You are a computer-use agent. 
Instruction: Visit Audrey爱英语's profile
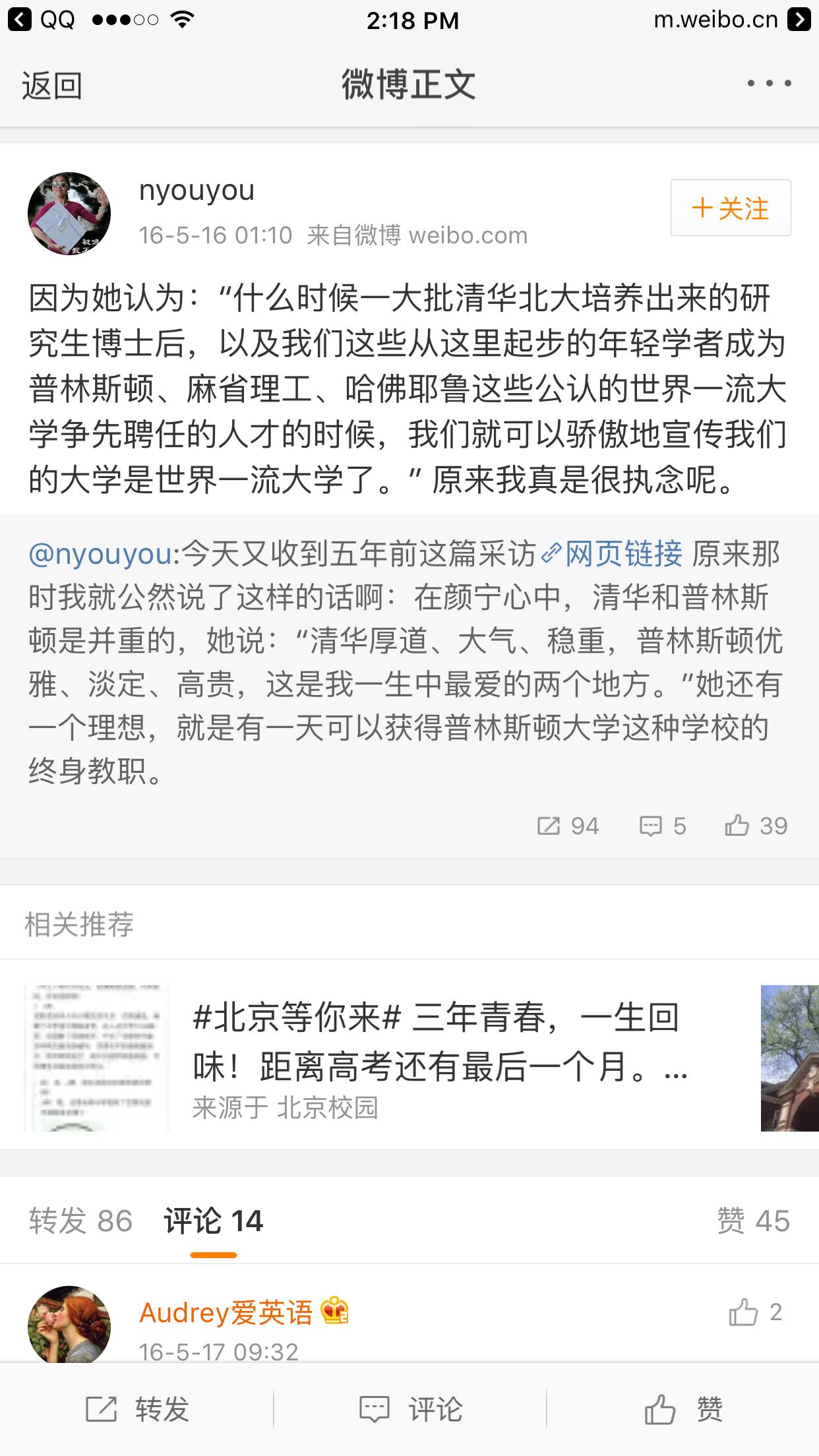pos(226,1312)
